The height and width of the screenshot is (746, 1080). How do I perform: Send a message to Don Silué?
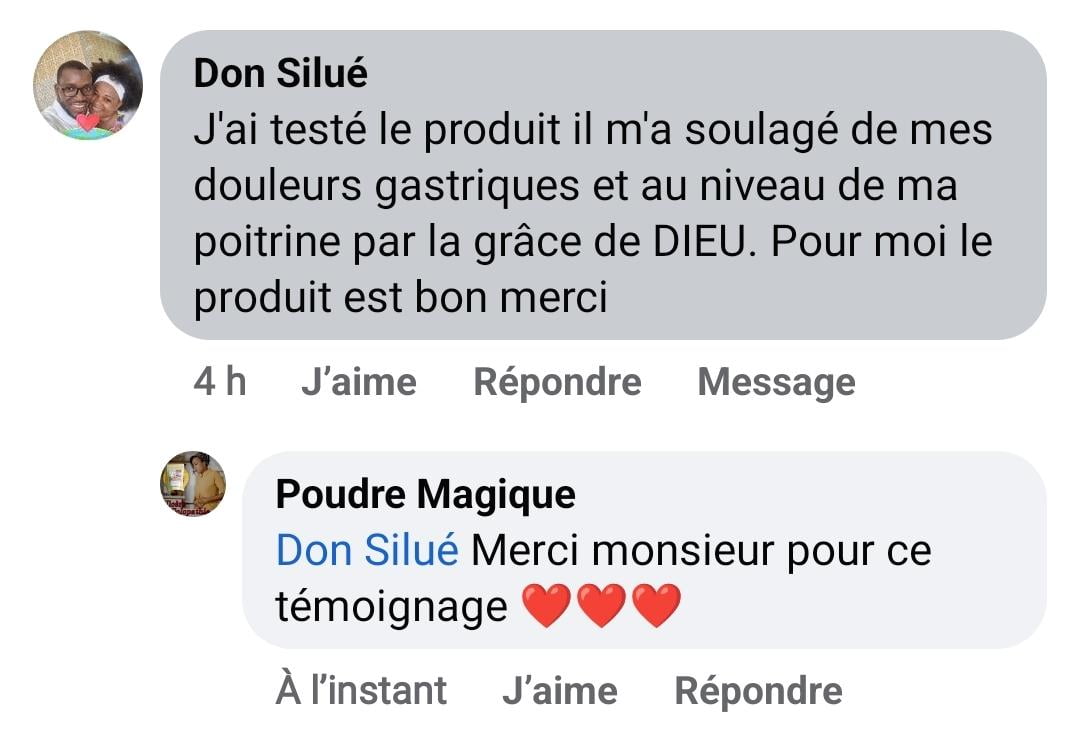tap(776, 382)
